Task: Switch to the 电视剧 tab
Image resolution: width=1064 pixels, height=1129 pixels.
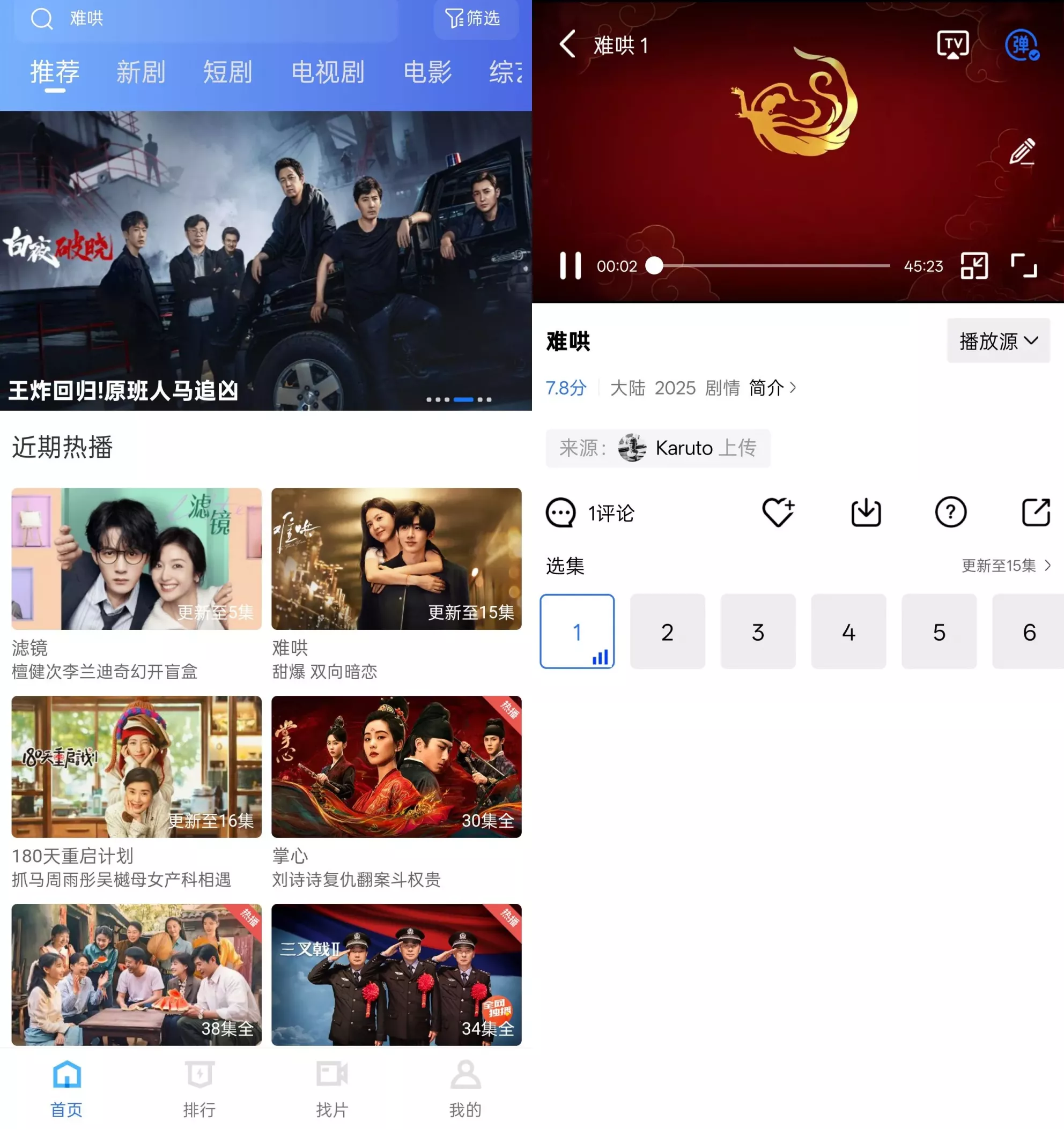Action: pyautogui.click(x=327, y=72)
